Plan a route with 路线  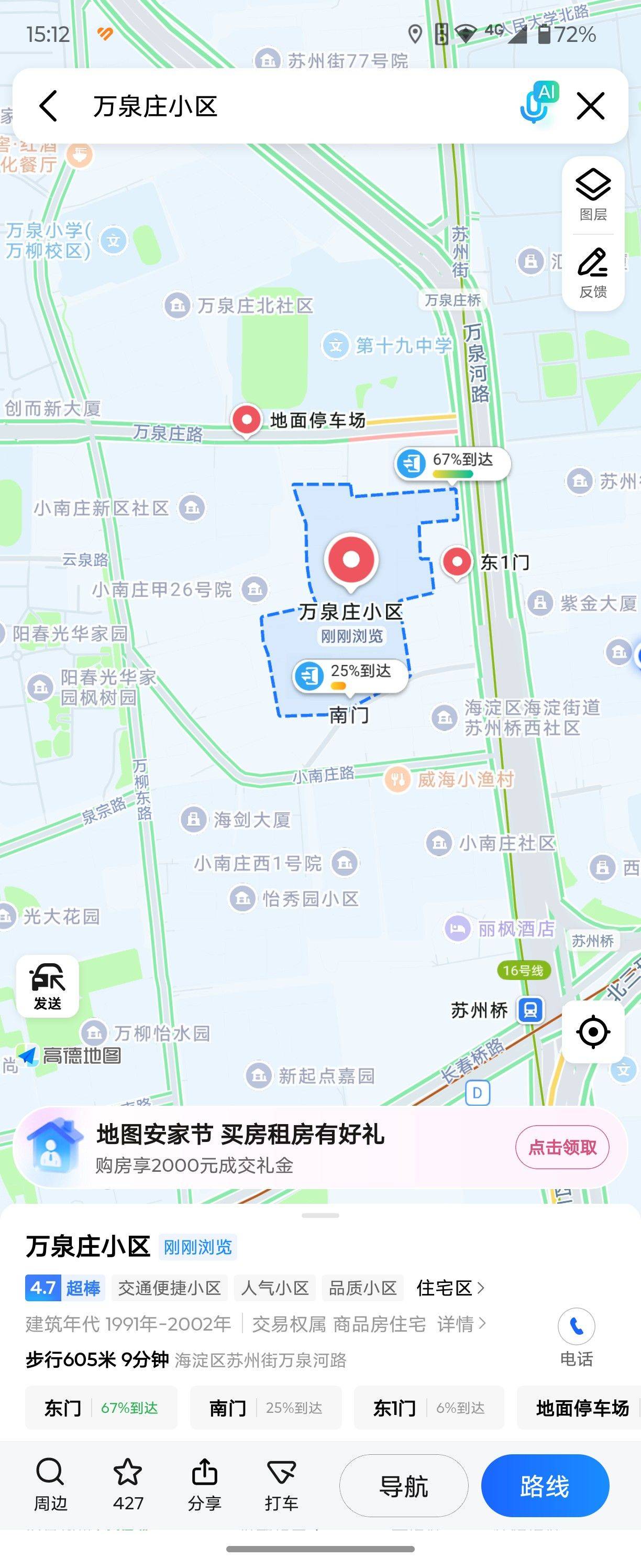pos(545,1485)
